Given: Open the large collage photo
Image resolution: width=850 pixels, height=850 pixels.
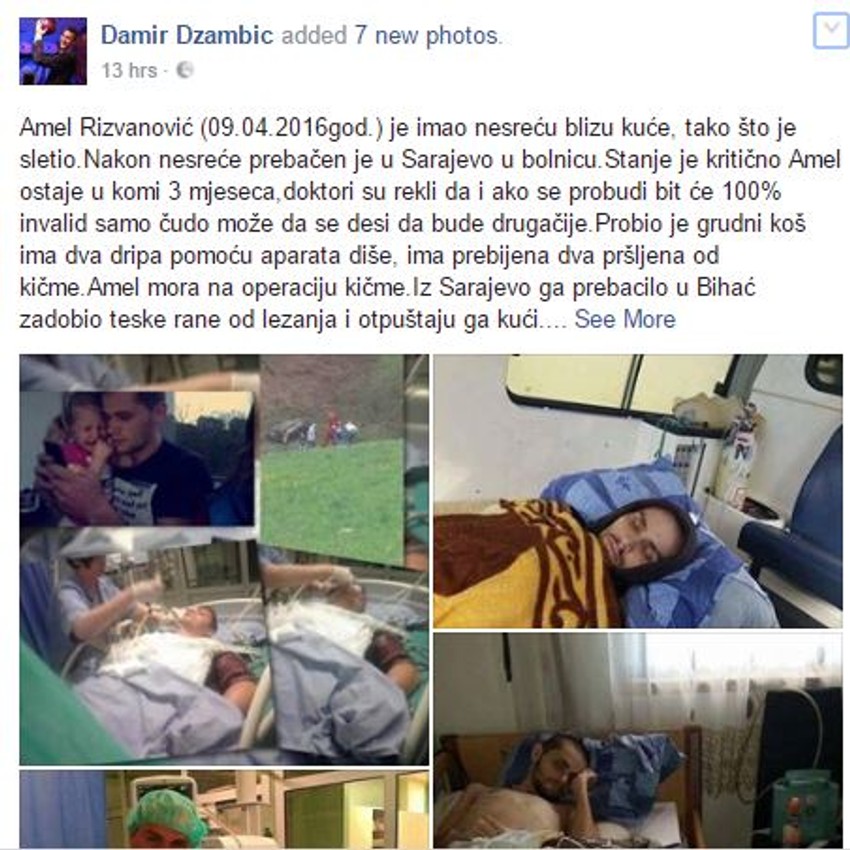Looking at the screenshot, I should pyautogui.click(x=223, y=558).
